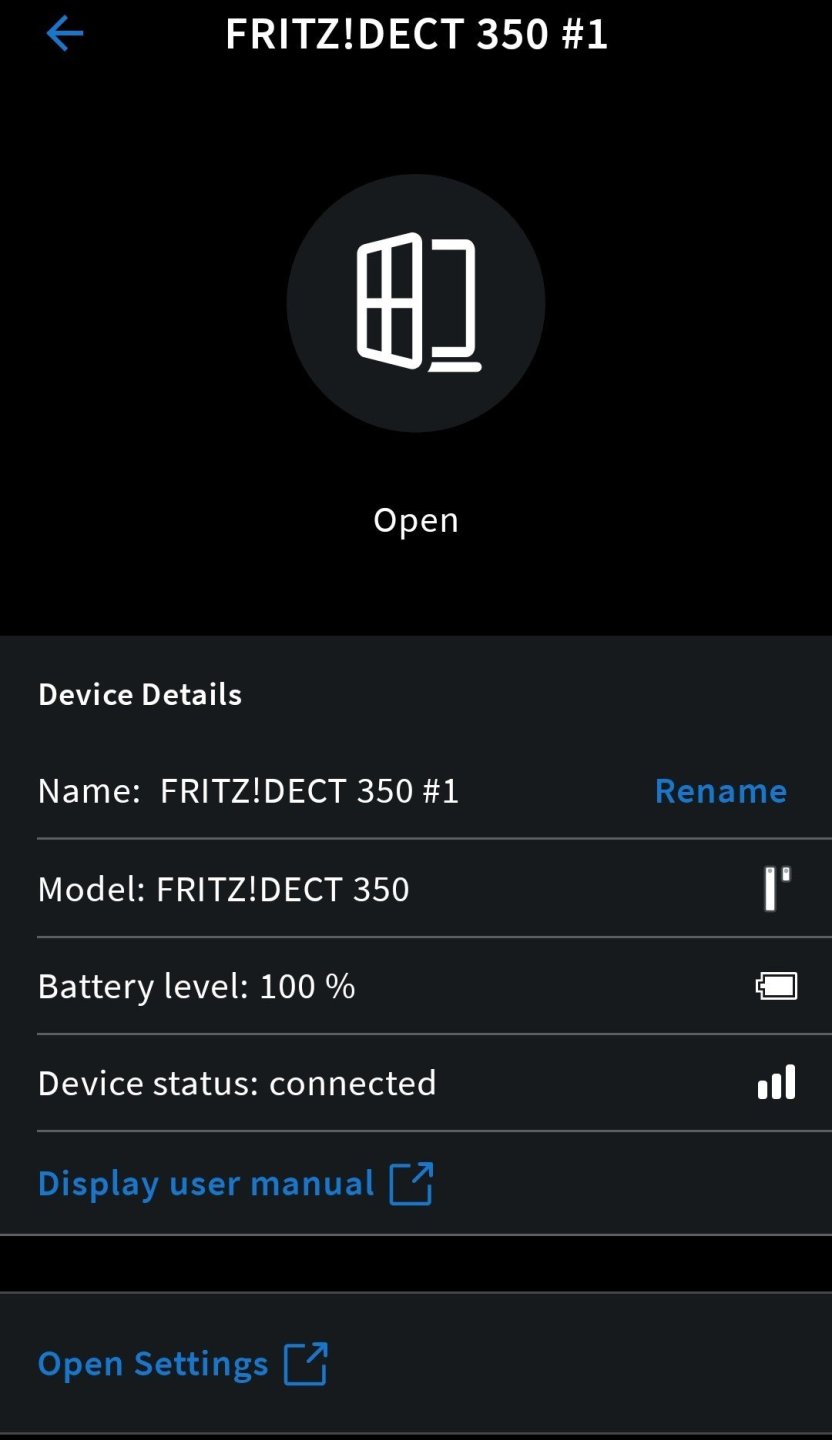Rename the FRITZ!DECT 350 #1 device
This screenshot has height=1440, width=832.
[x=720, y=791]
